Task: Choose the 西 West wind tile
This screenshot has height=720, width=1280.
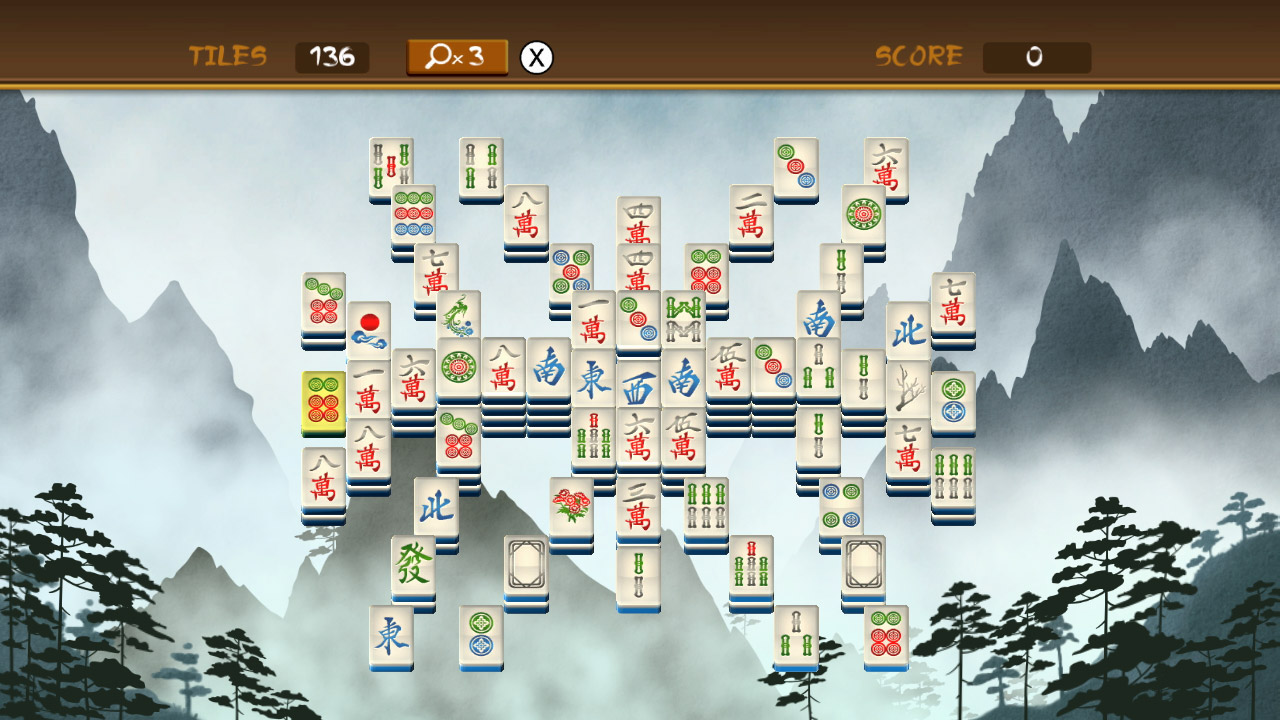Action: click(x=638, y=386)
